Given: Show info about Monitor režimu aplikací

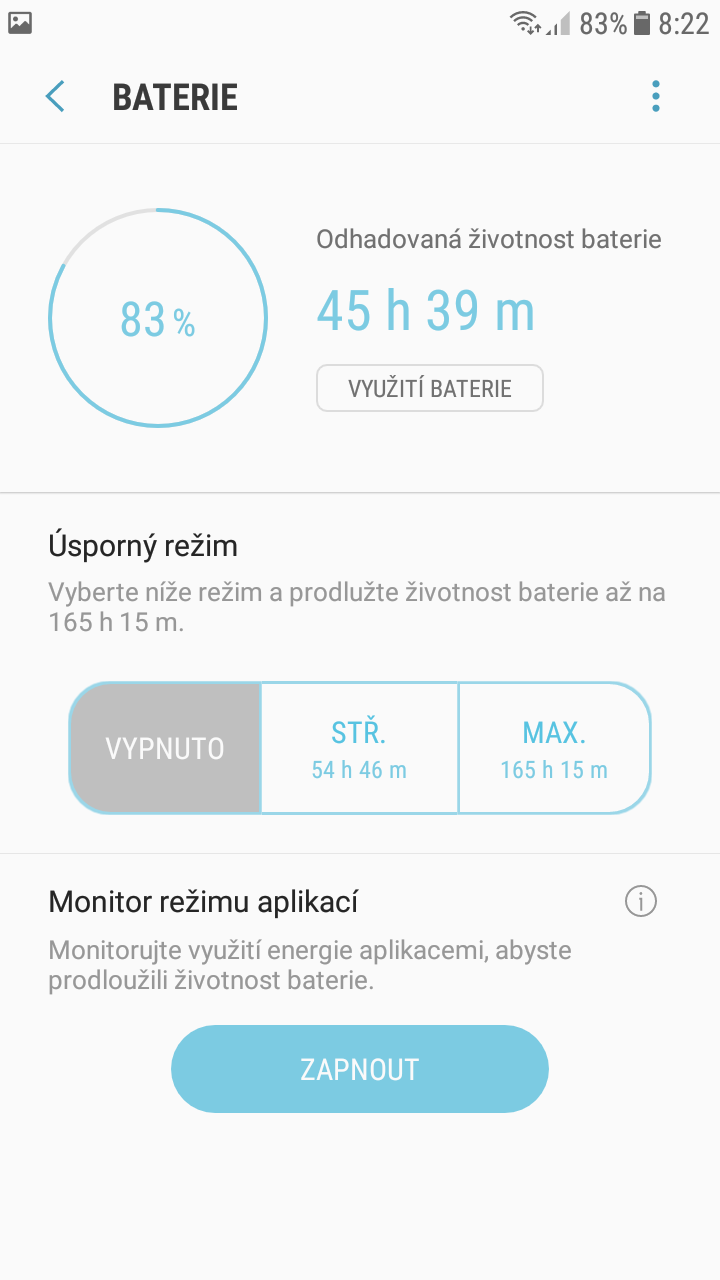Looking at the screenshot, I should [x=640, y=902].
